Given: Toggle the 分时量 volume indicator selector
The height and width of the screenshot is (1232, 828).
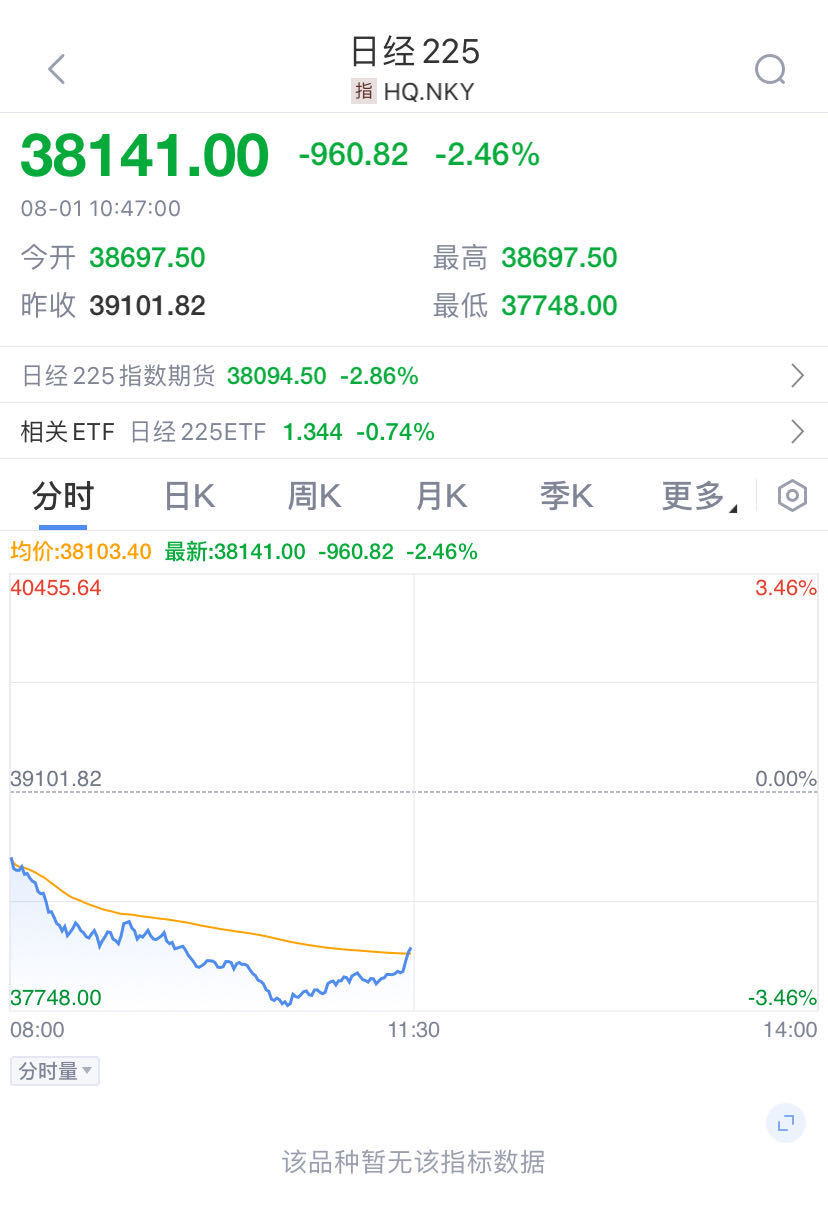Looking at the screenshot, I should (55, 1070).
